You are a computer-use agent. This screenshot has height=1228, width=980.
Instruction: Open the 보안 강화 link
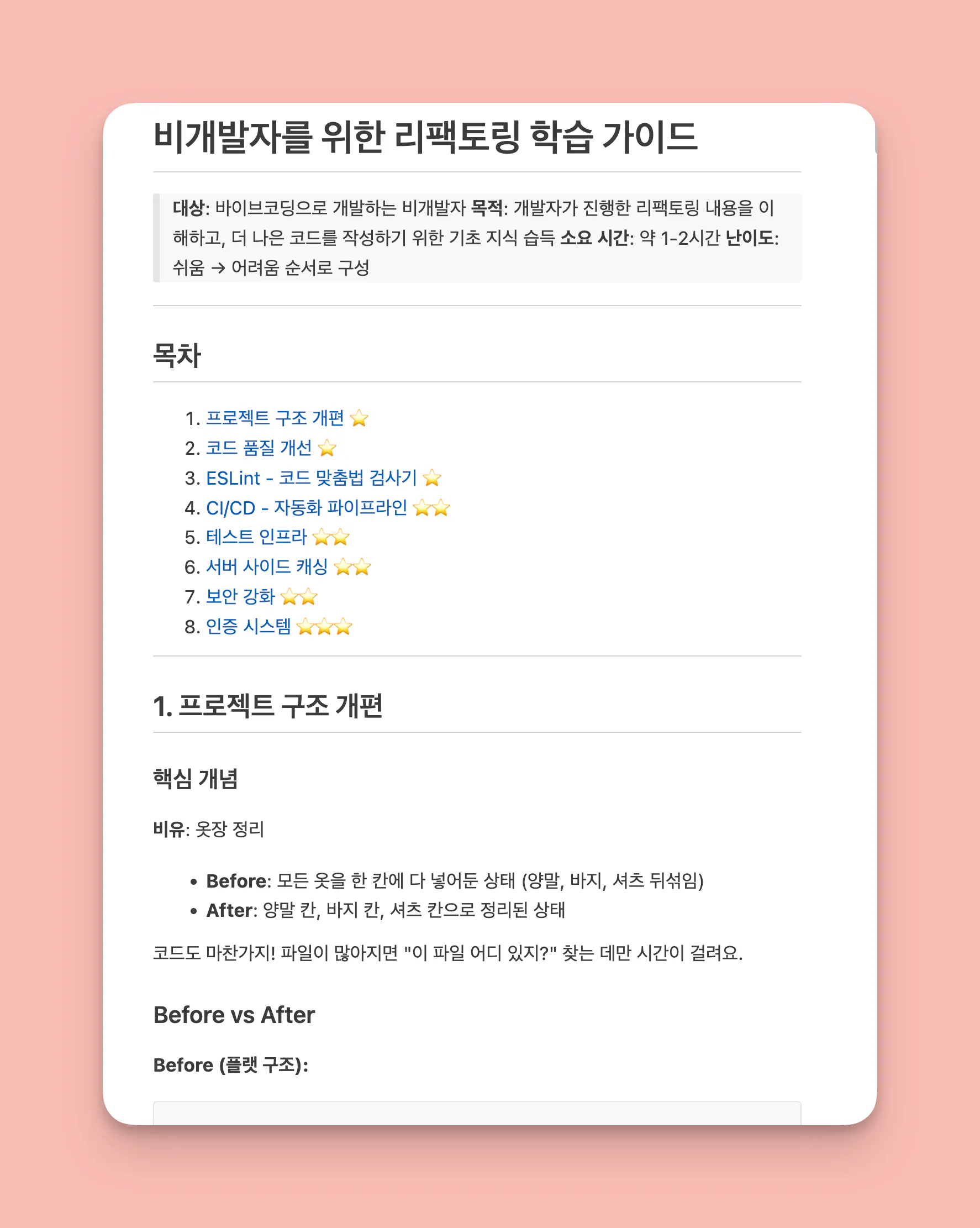pos(240,596)
